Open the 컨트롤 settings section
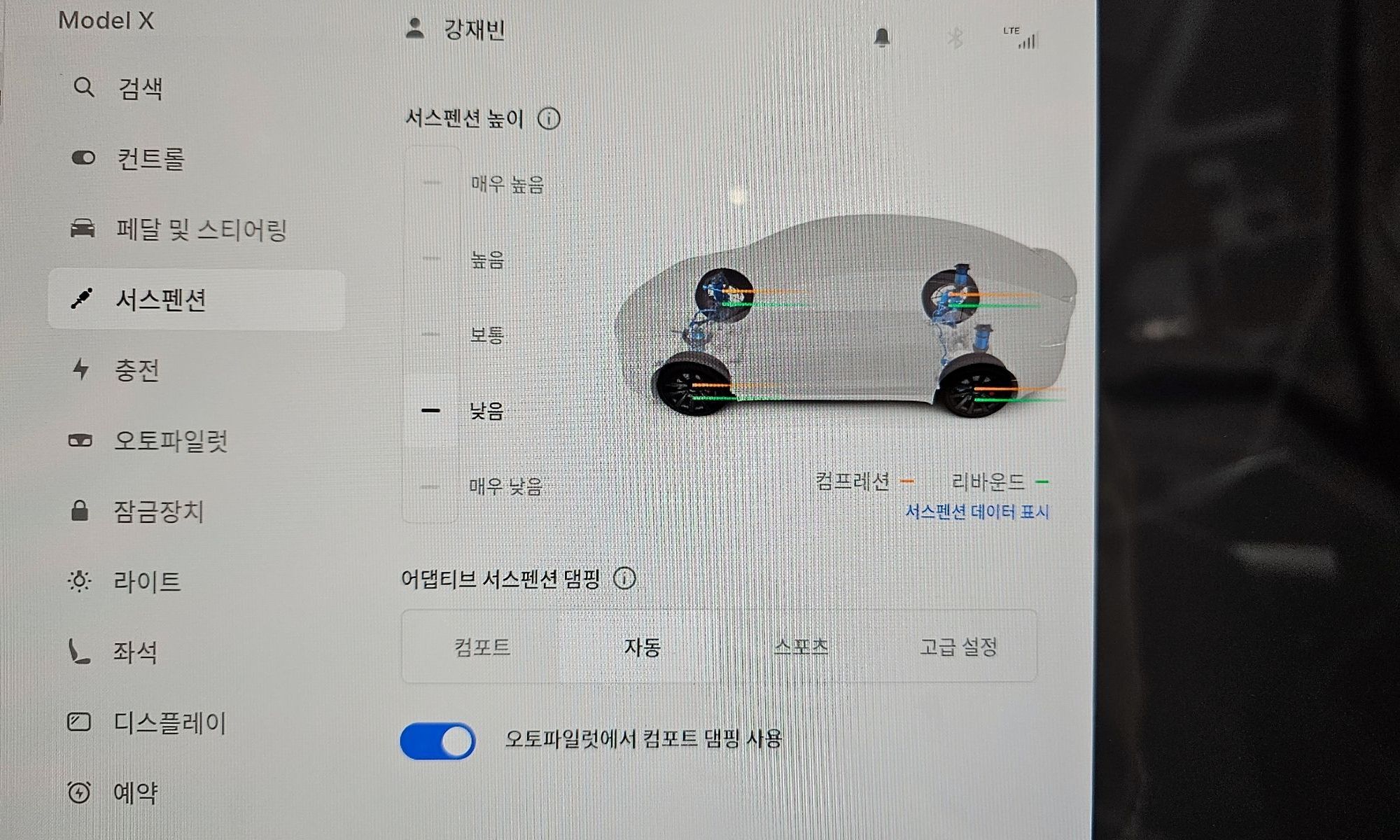 pos(149,159)
